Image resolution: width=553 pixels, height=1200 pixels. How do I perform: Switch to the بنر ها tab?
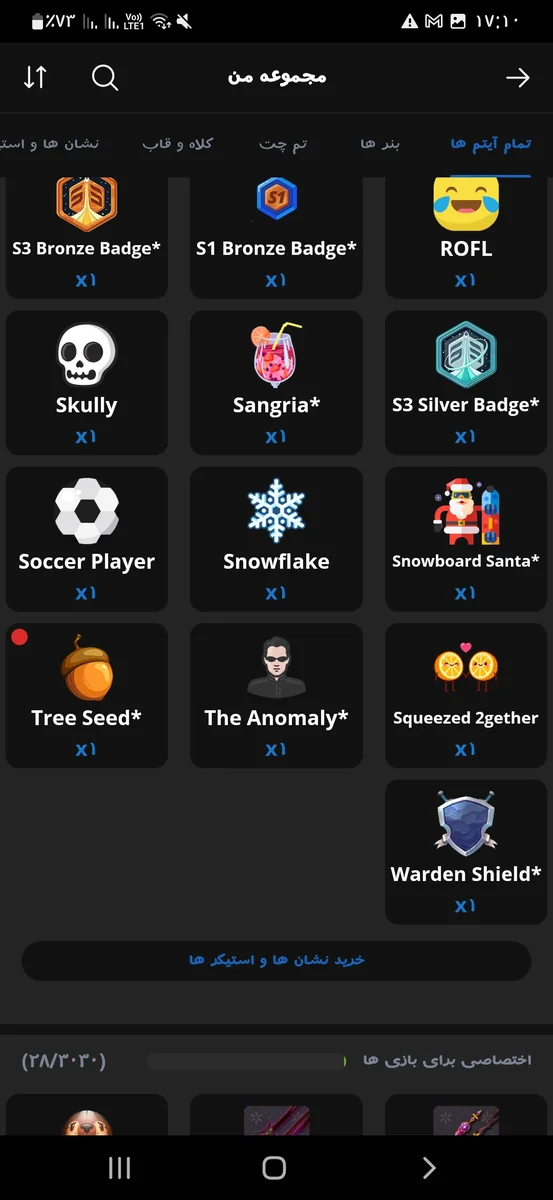(x=380, y=145)
